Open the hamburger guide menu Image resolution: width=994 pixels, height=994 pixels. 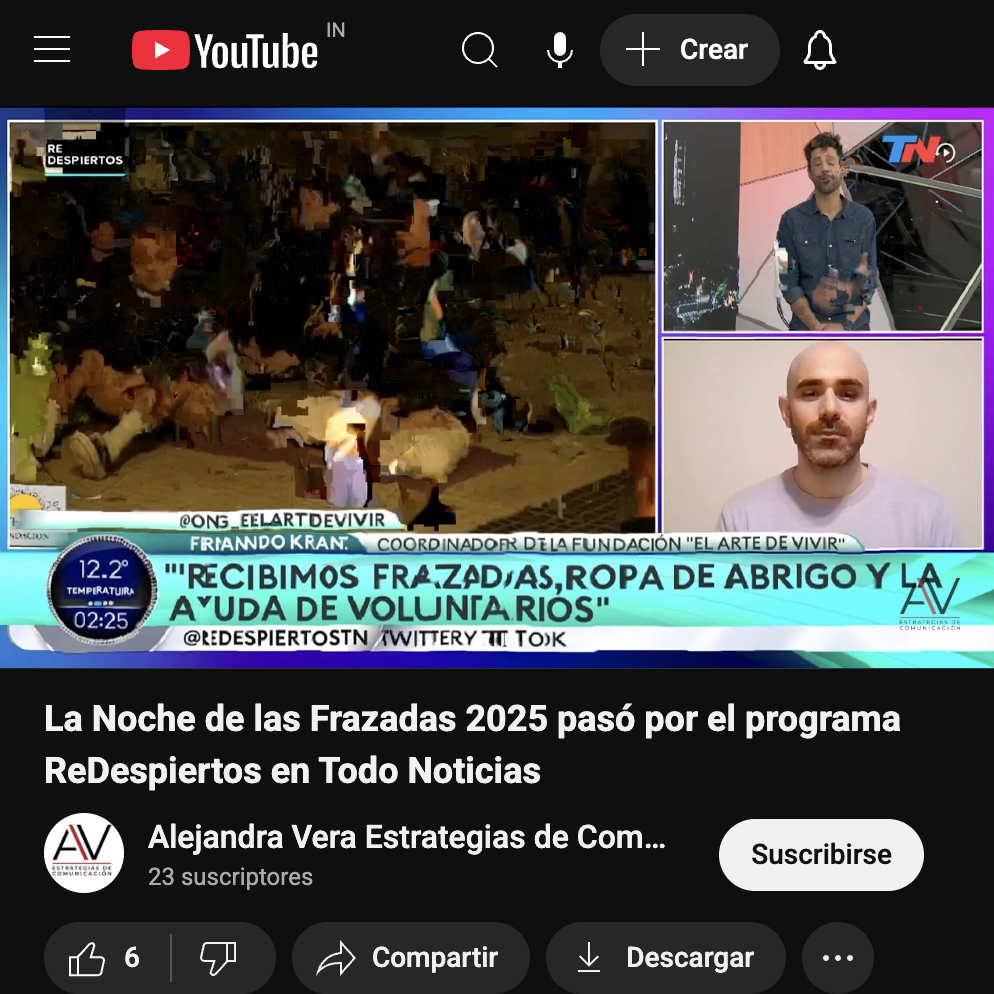[52, 49]
